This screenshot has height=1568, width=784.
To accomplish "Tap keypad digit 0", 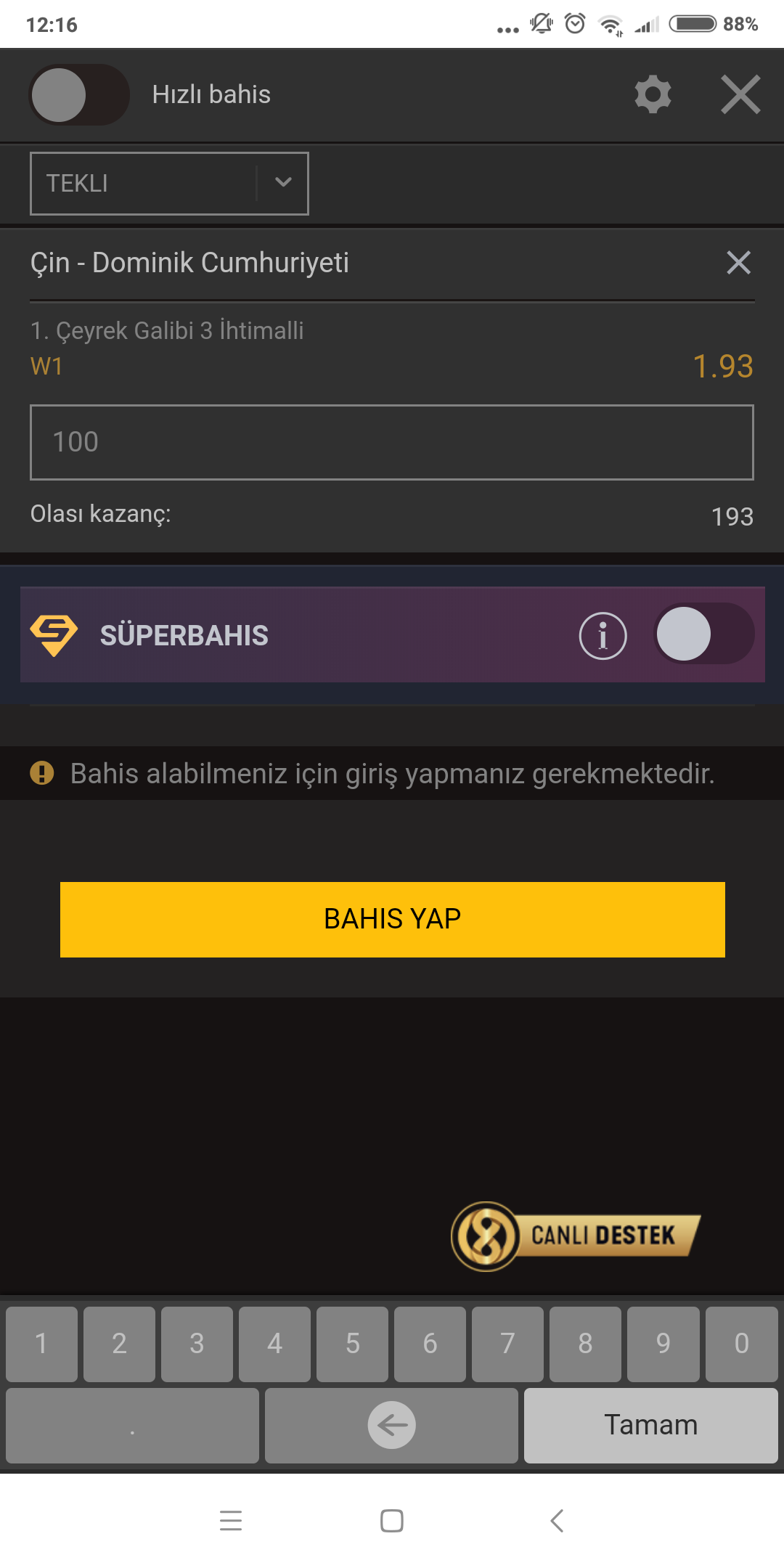I will click(741, 1344).
